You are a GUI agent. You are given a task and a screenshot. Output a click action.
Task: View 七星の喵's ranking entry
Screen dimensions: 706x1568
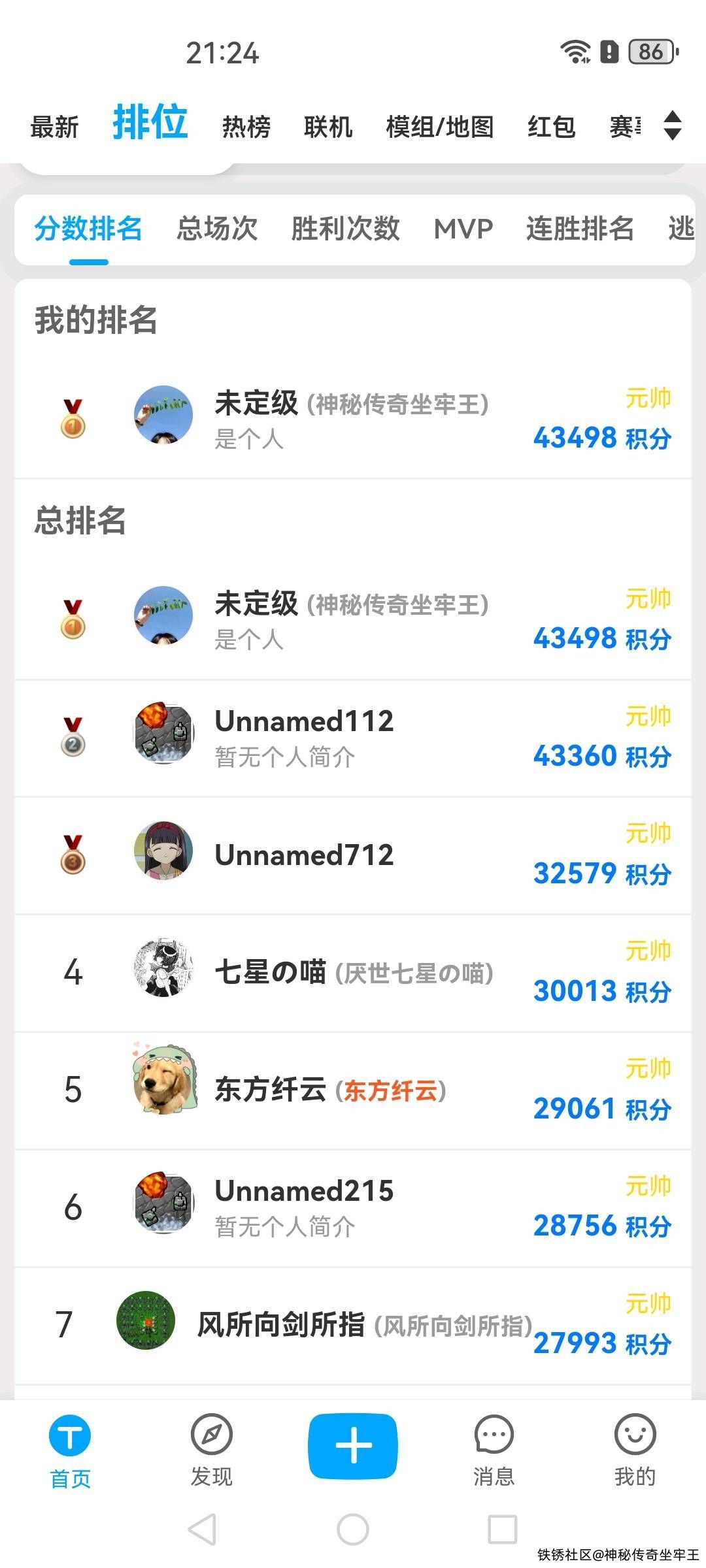[x=353, y=973]
